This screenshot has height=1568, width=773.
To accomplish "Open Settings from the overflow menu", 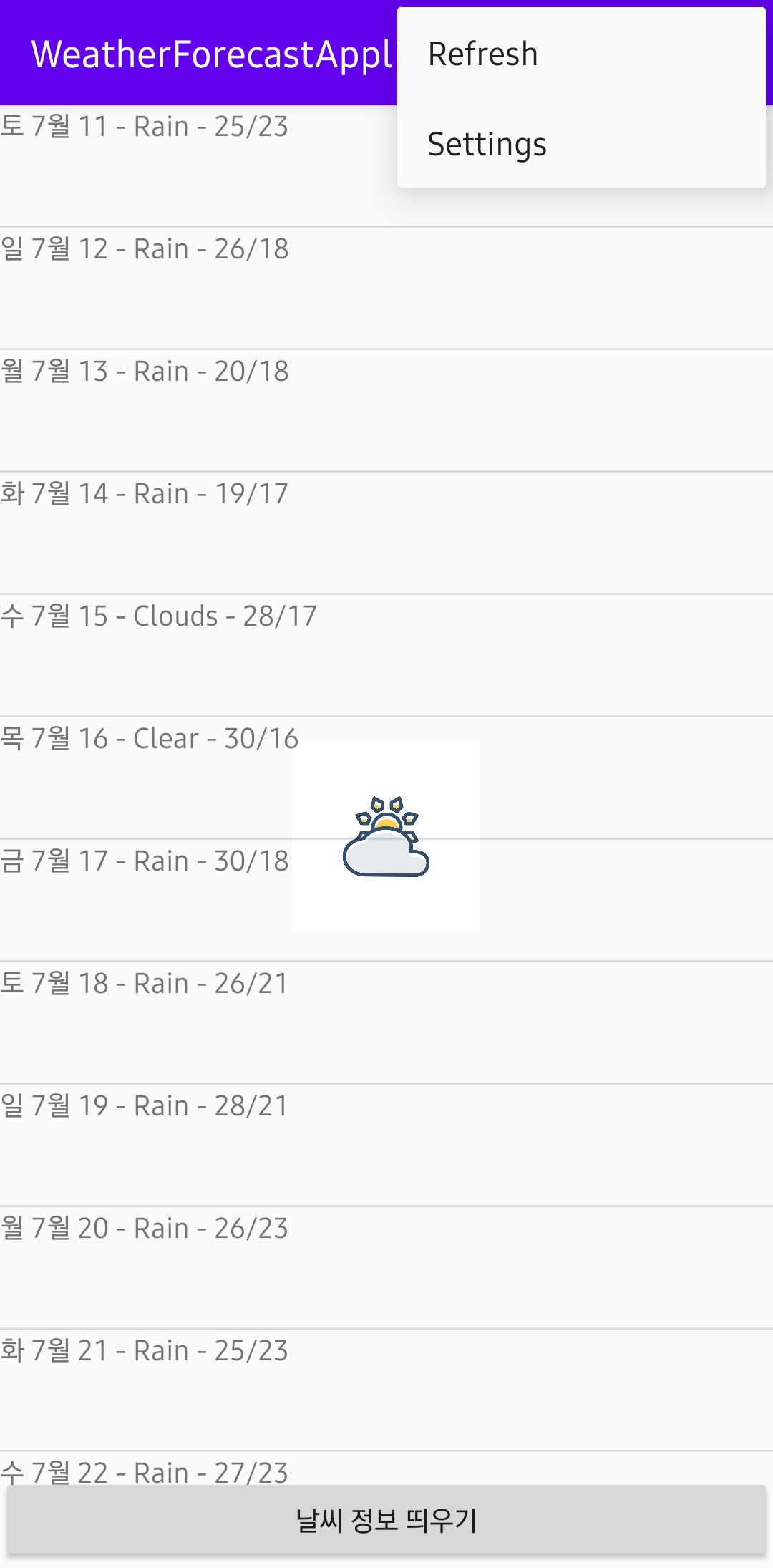I will pos(487,143).
